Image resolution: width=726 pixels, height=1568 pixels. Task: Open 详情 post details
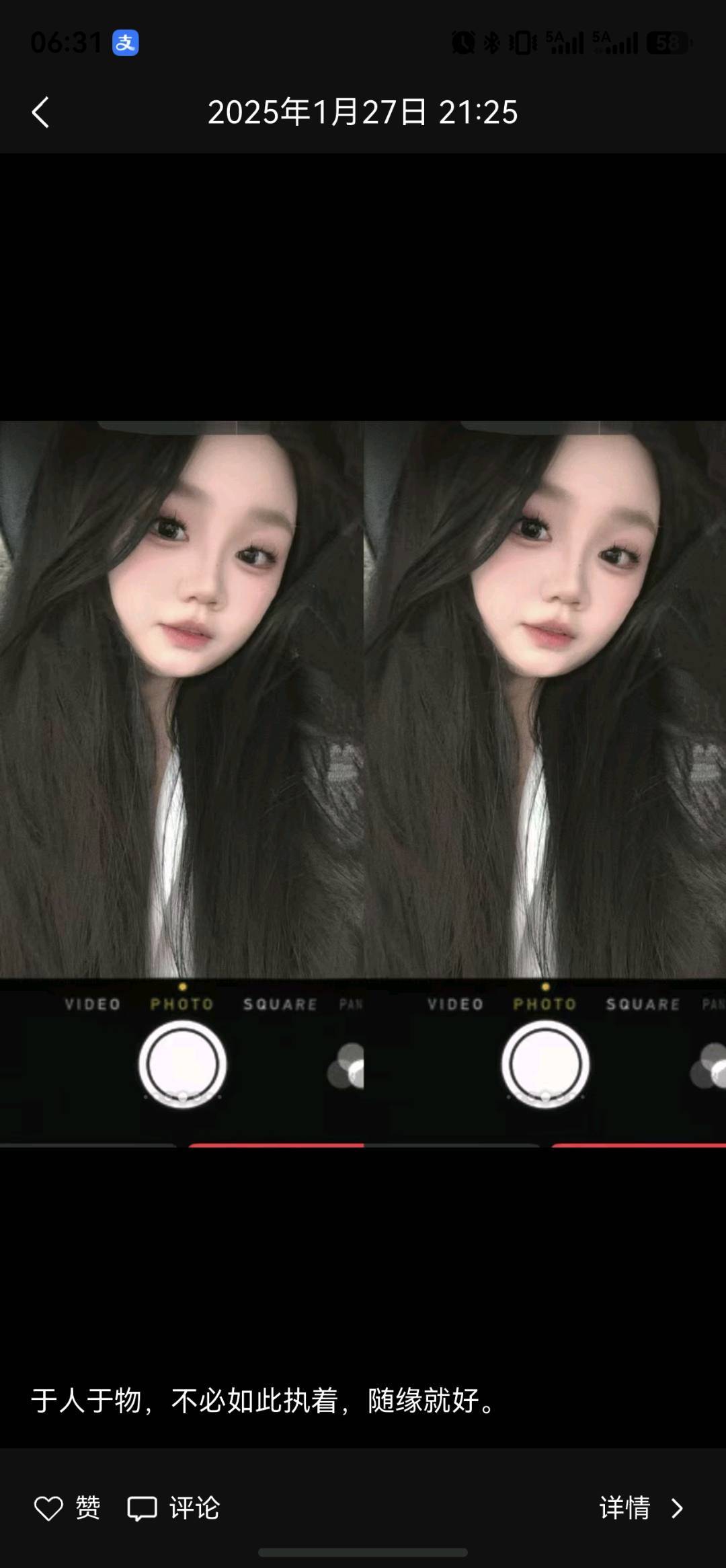tap(642, 1508)
